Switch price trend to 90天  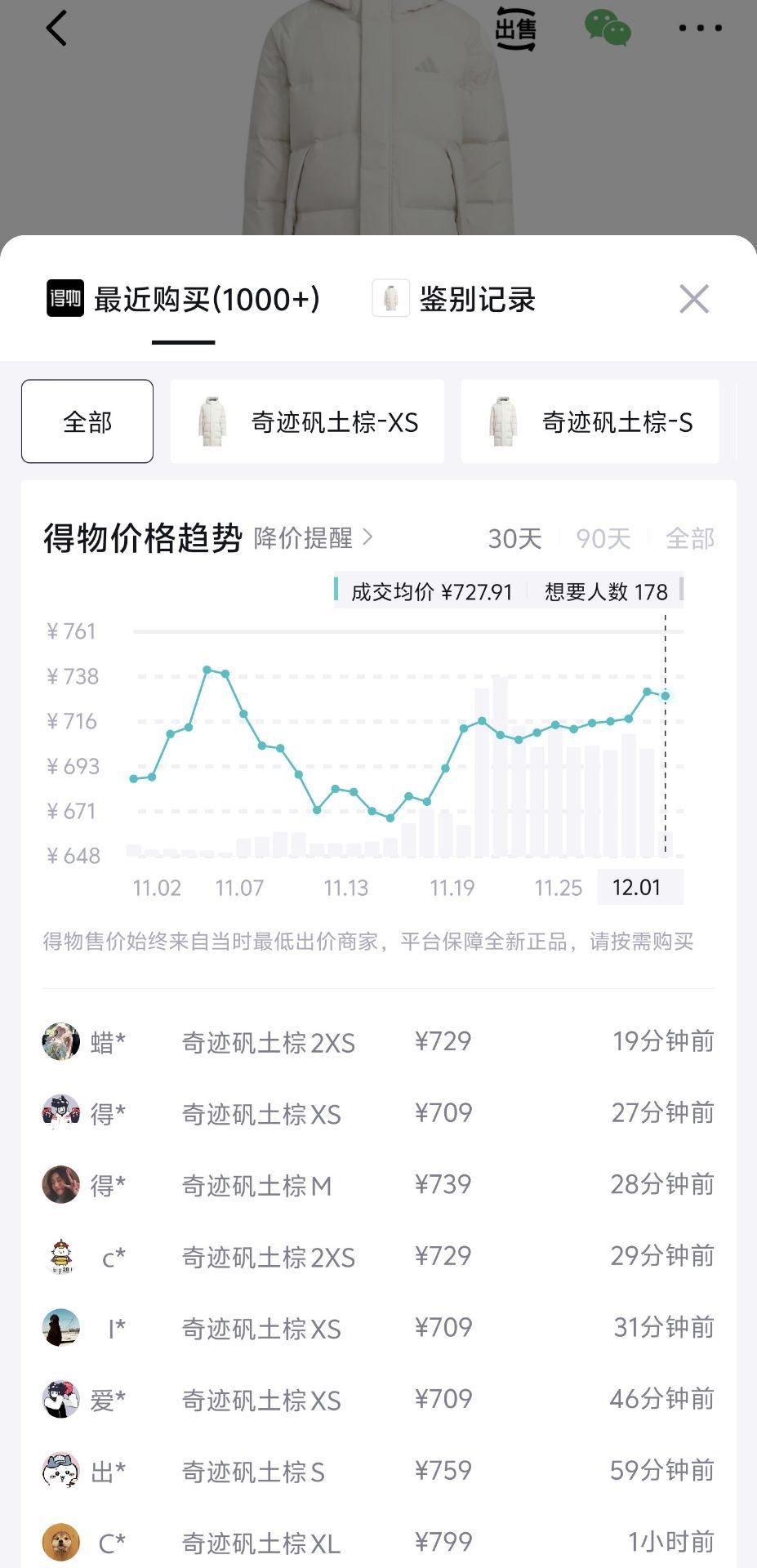click(603, 539)
